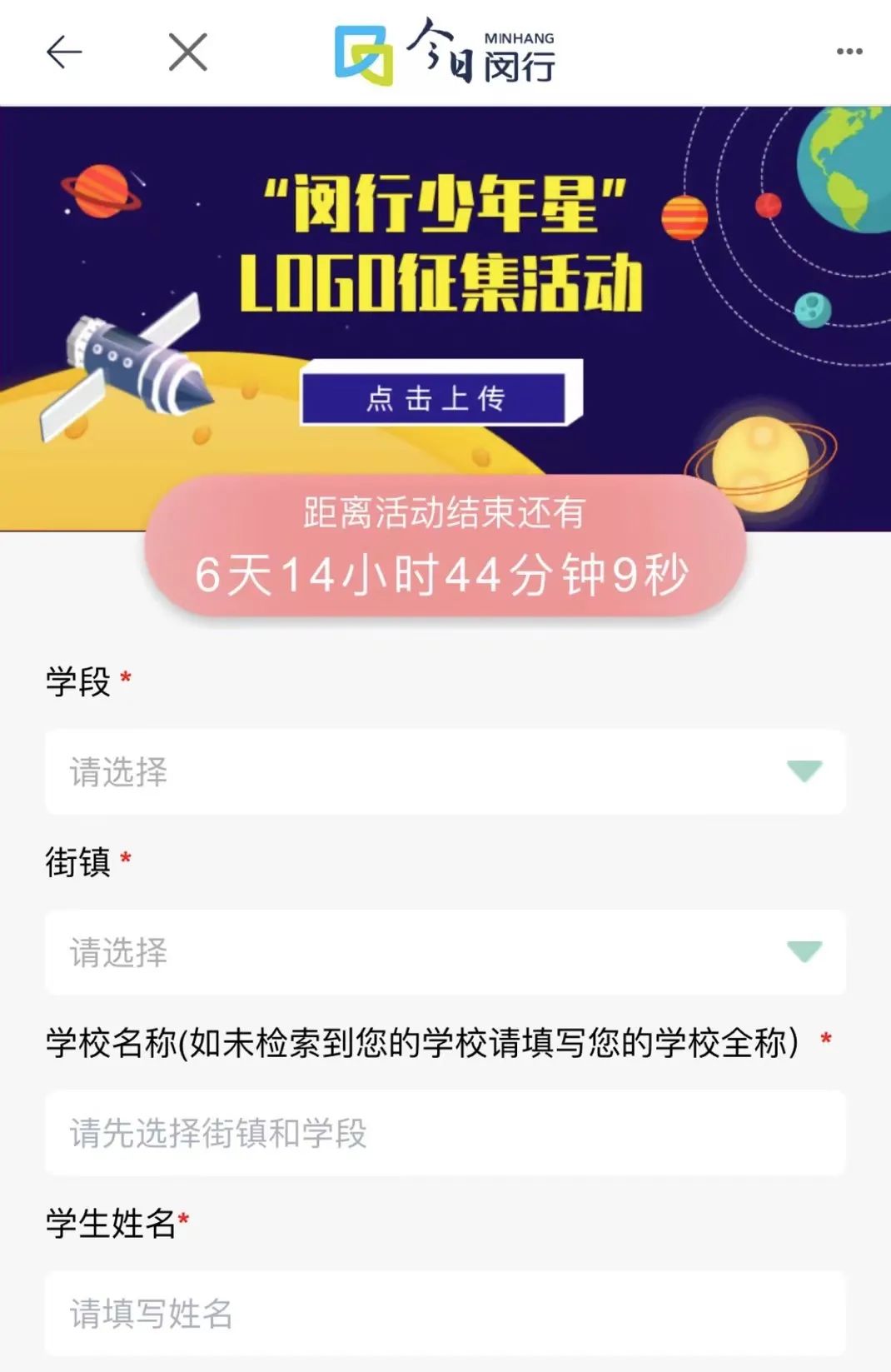Focus the 学校名称 input field
Viewport: 891px width, 1372px height.
445,1133
